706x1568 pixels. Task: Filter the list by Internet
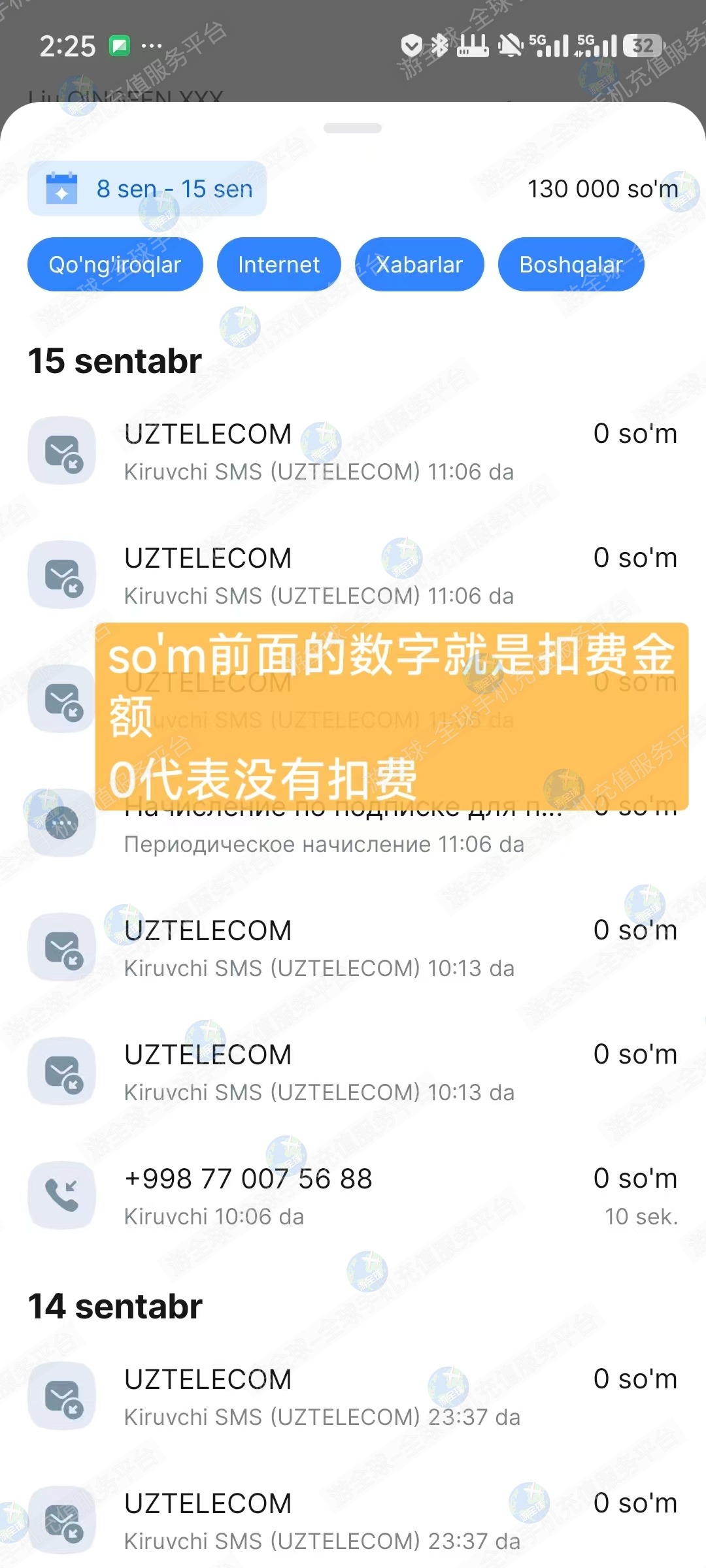pyautogui.click(x=279, y=265)
